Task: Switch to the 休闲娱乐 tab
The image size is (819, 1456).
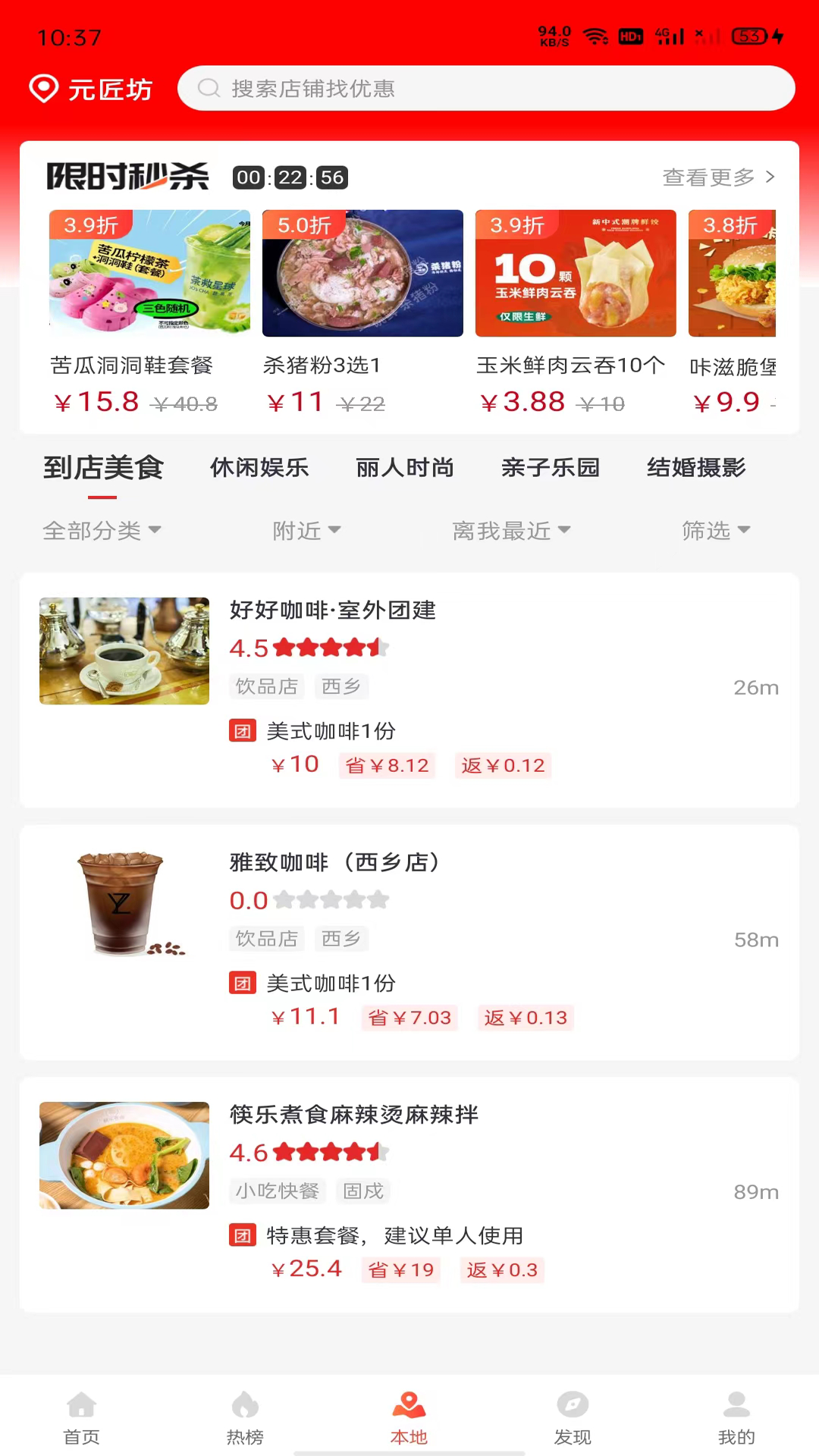Action: point(259,469)
